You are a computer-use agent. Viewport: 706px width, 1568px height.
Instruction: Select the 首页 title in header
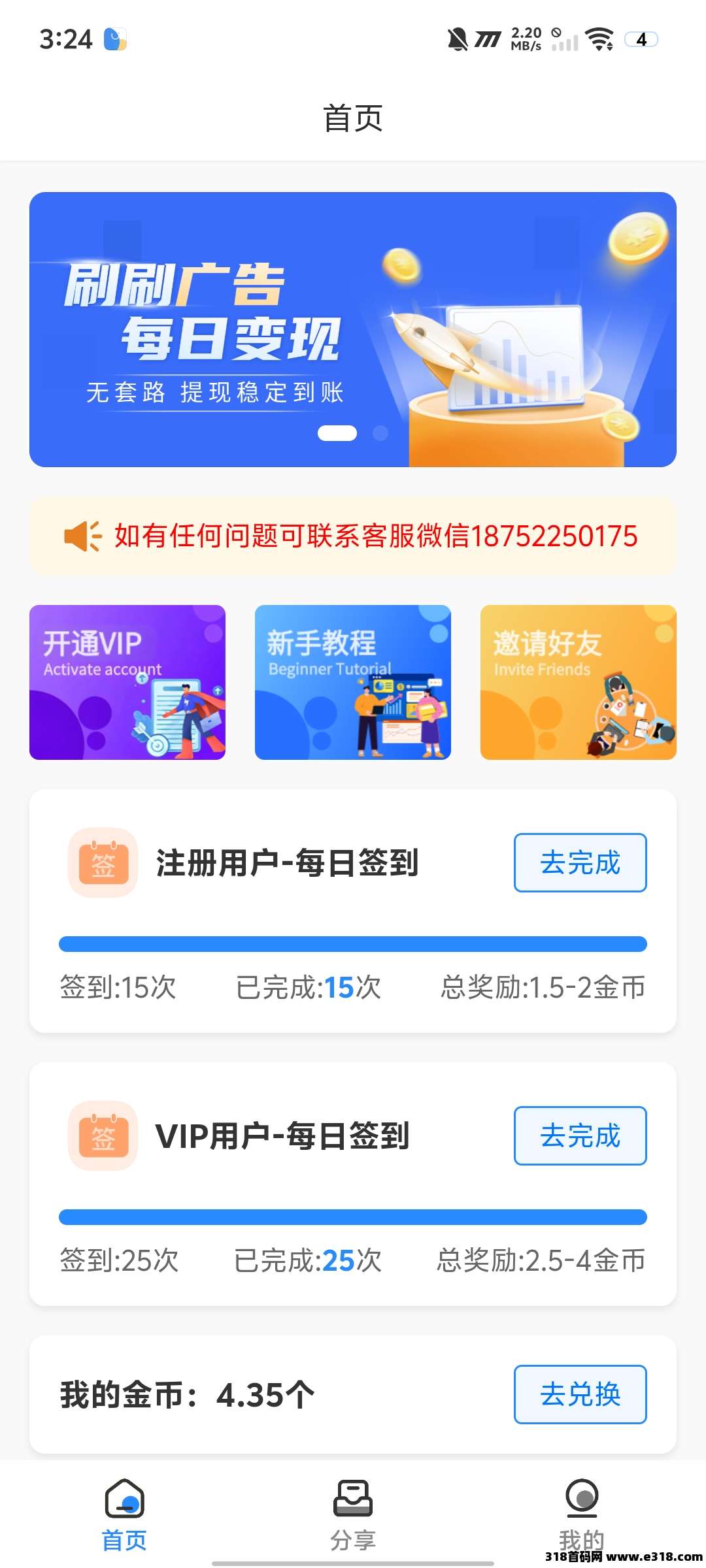click(353, 119)
